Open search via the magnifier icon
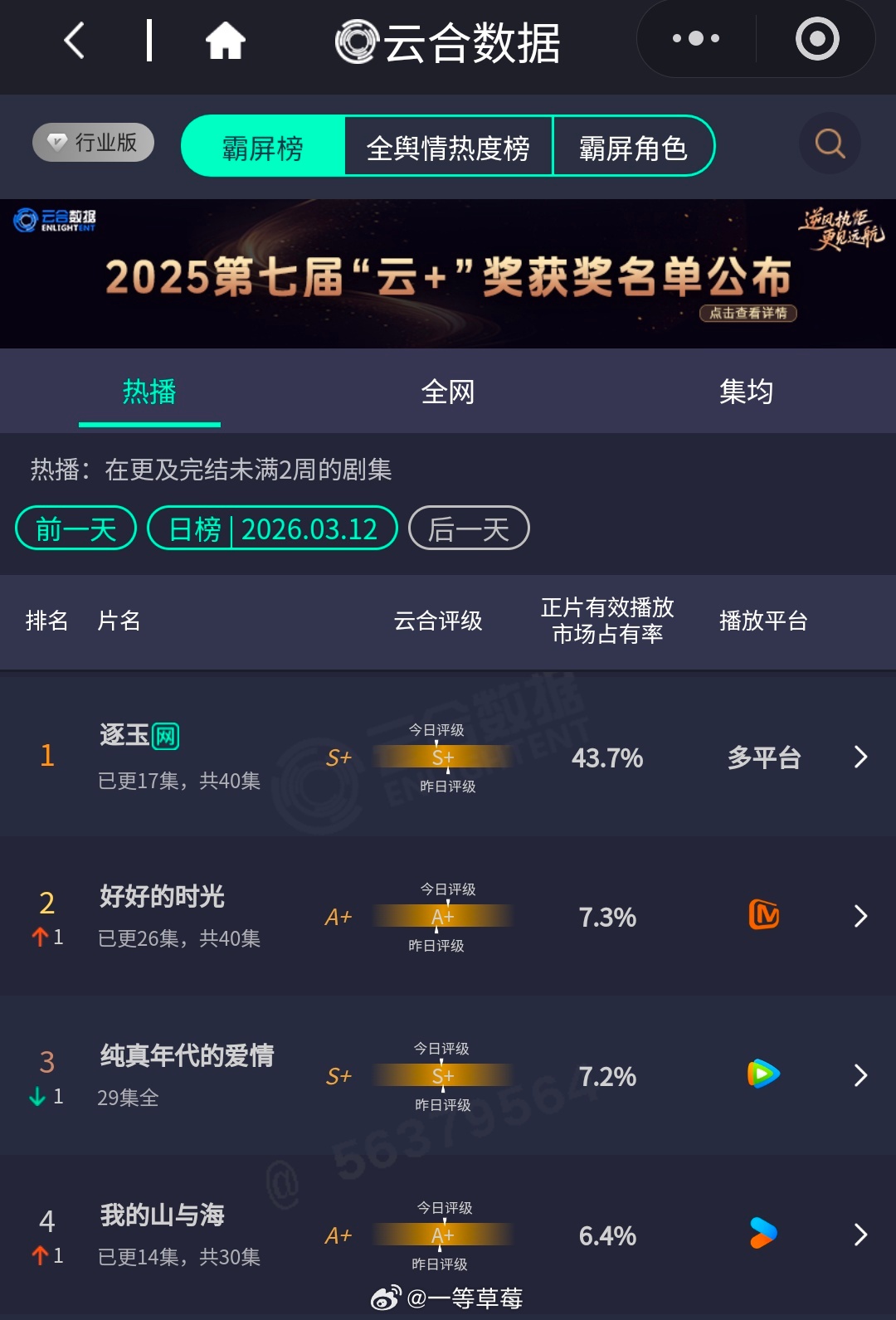The image size is (896, 1320). pos(829,144)
